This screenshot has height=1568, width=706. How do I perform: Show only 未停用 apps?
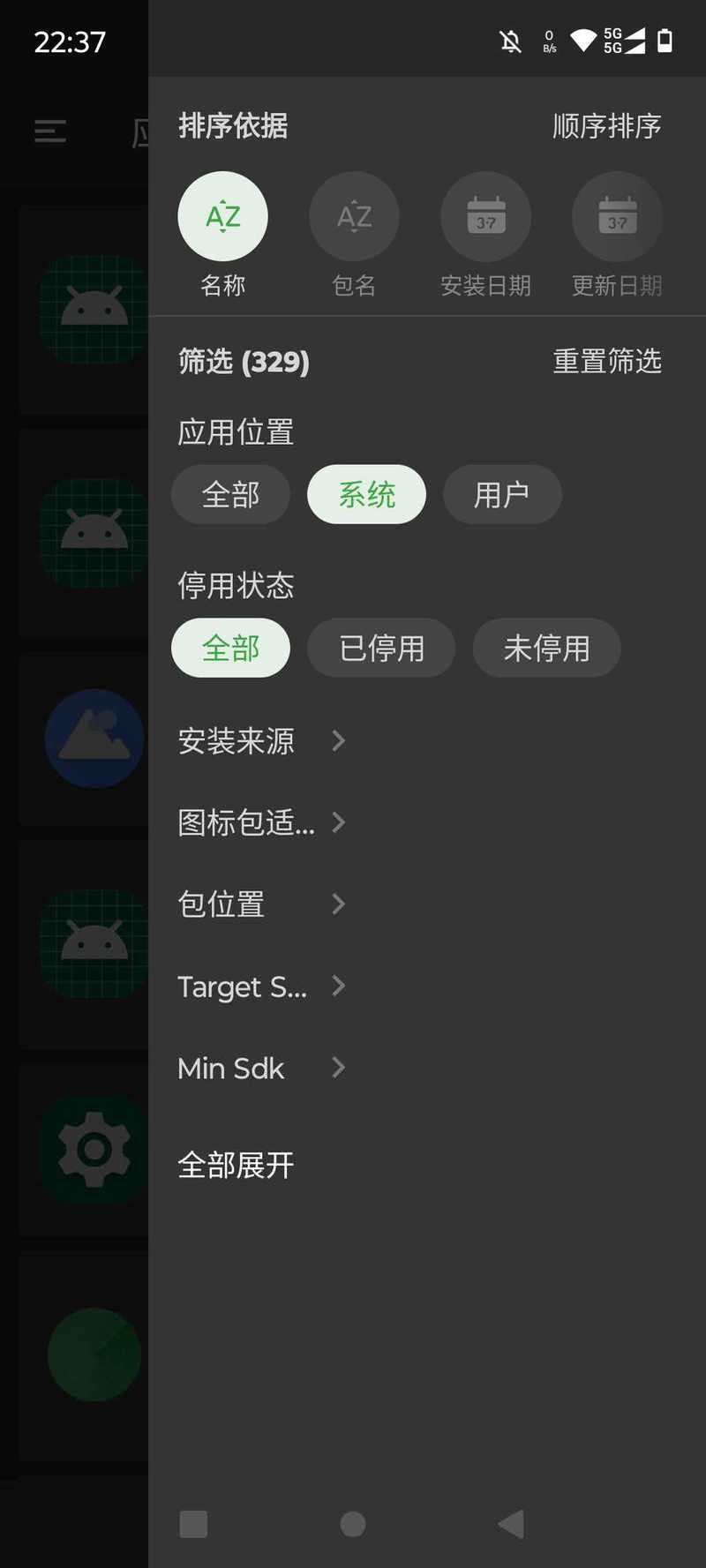547,648
